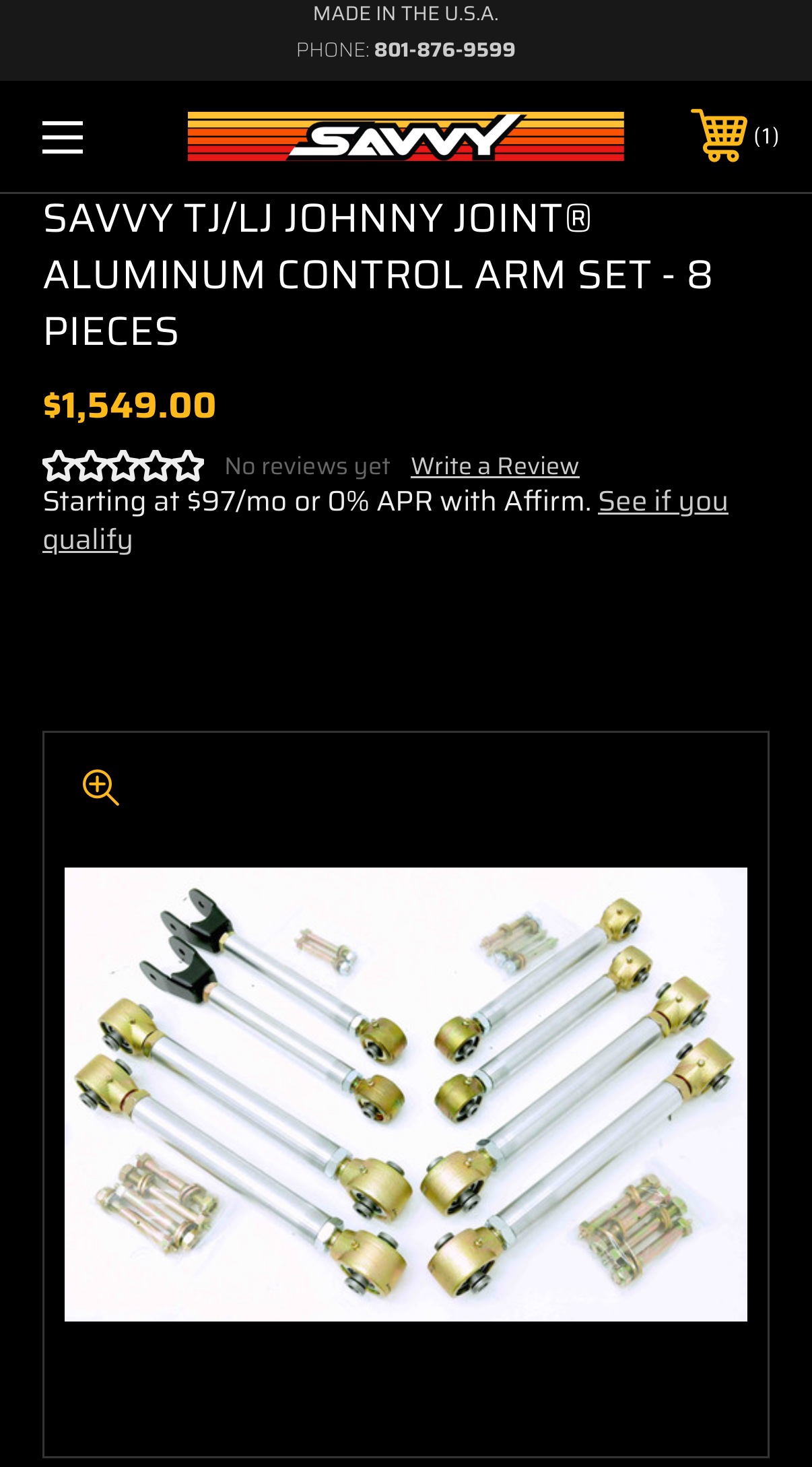View the shopping cart
The width and height of the screenshot is (812, 1467).
click(733, 136)
